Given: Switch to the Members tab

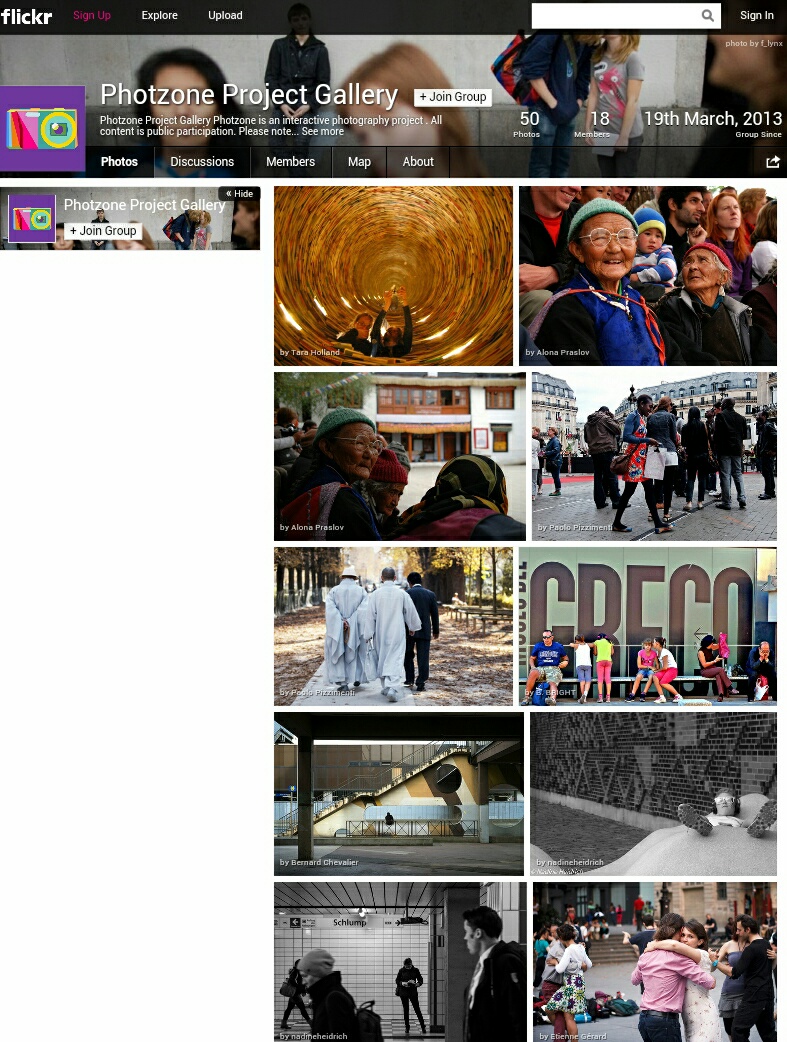Looking at the screenshot, I should [x=290, y=162].
